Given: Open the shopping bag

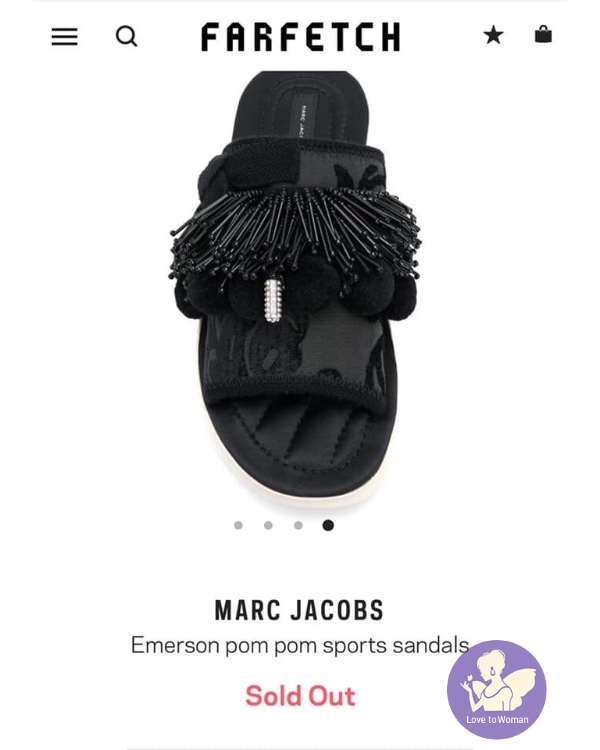Looking at the screenshot, I should [543, 35].
